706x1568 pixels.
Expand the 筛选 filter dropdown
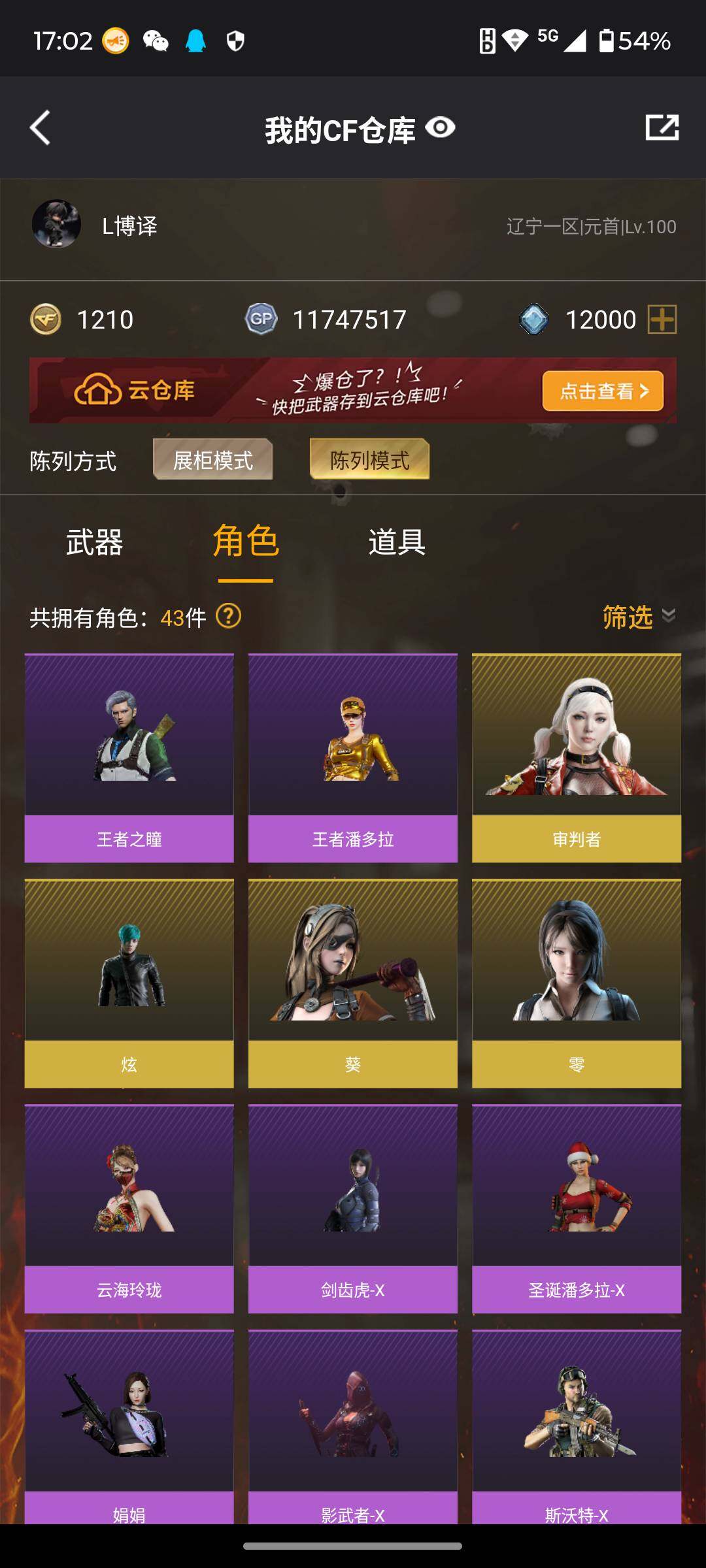point(638,617)
